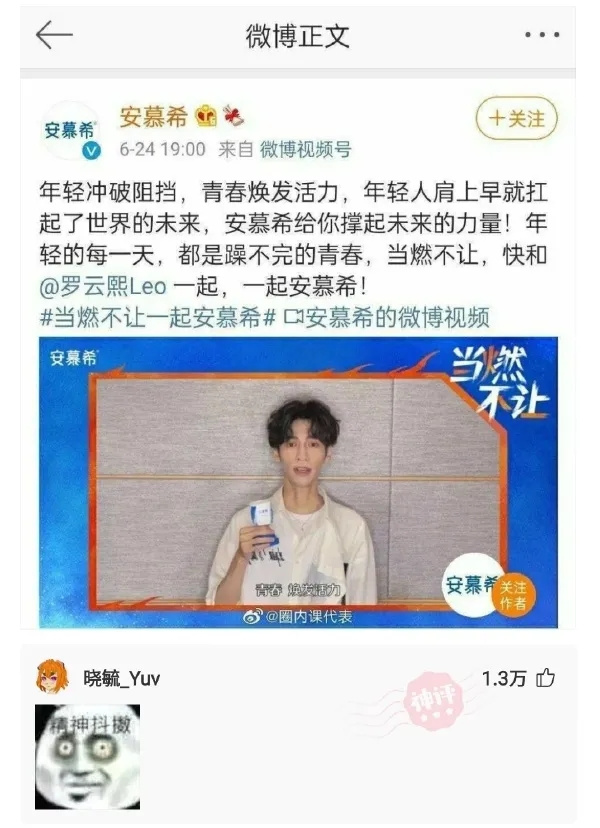
Task: View 晓毓_Yuv's profile avatar
Action: [x=53, y=678]
